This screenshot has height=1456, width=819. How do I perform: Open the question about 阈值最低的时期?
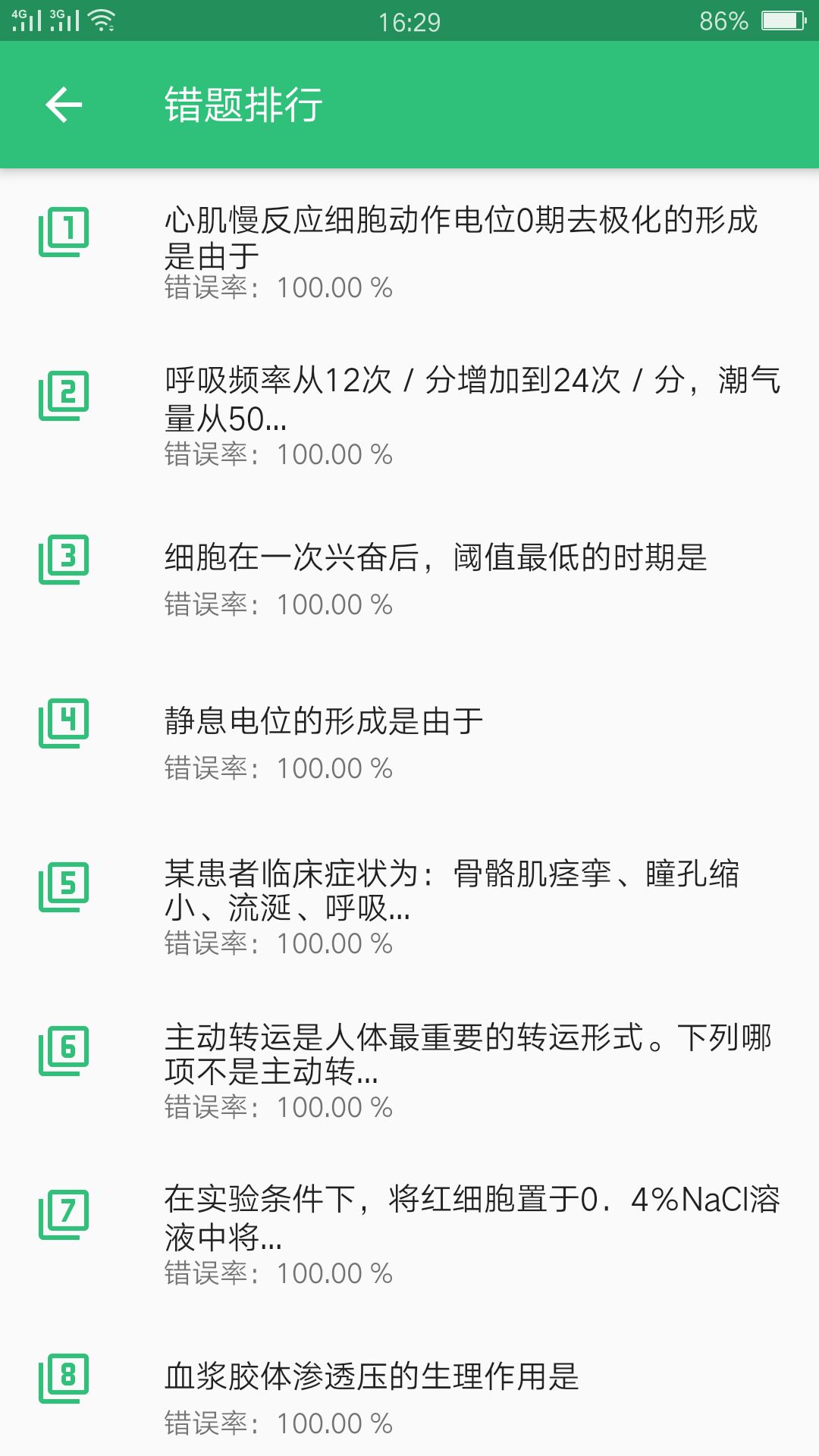coord(440,557)
